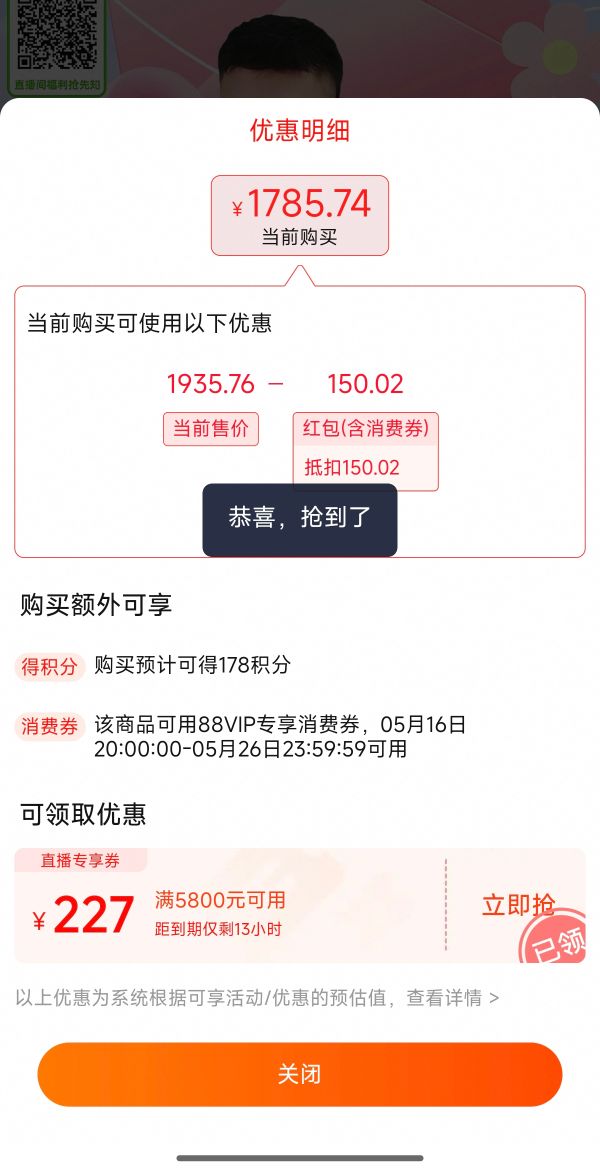Open 查看详情 for discount estimate

[x=452, y=998]
